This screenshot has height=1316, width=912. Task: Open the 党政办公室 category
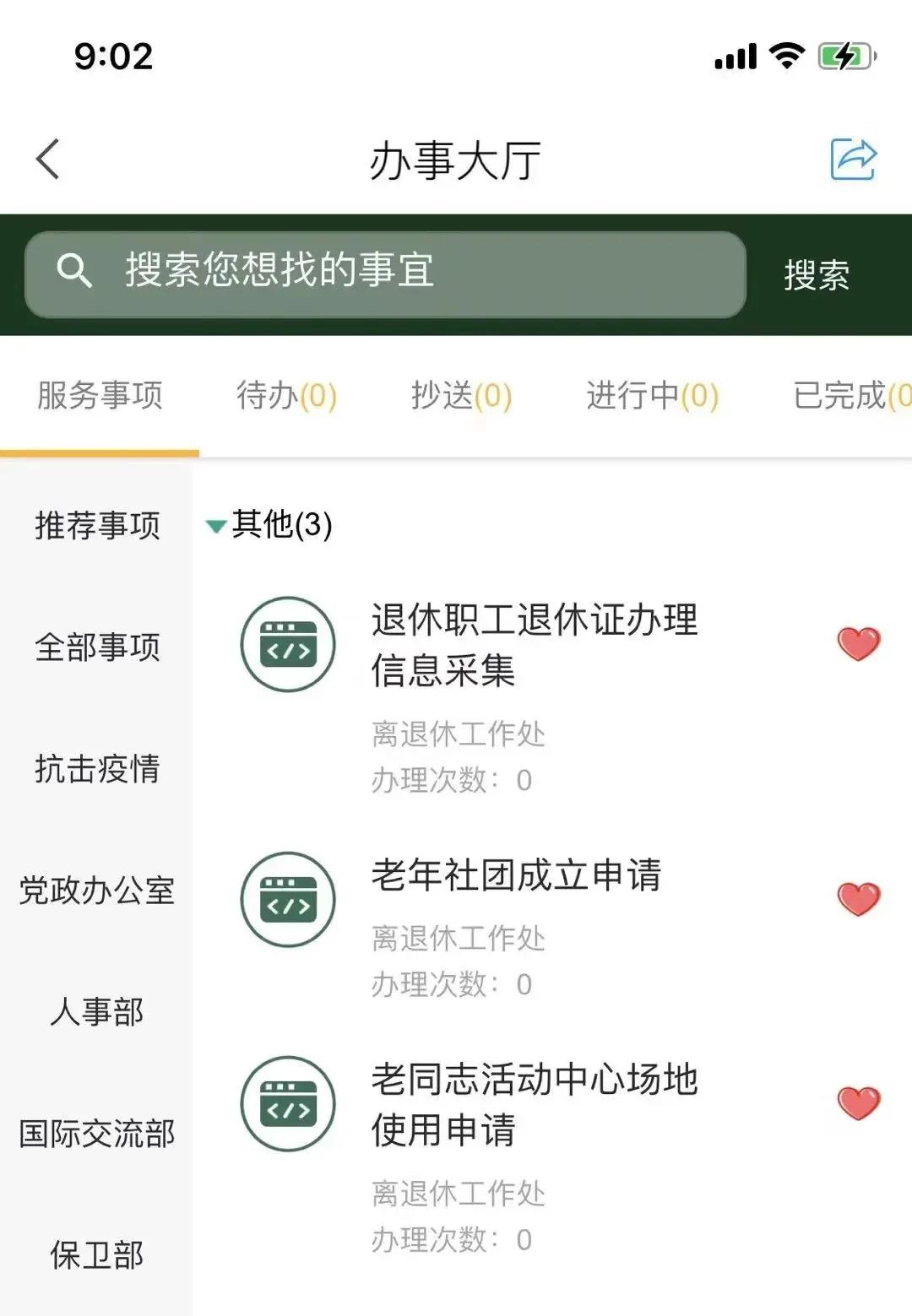tap(97, 891)
